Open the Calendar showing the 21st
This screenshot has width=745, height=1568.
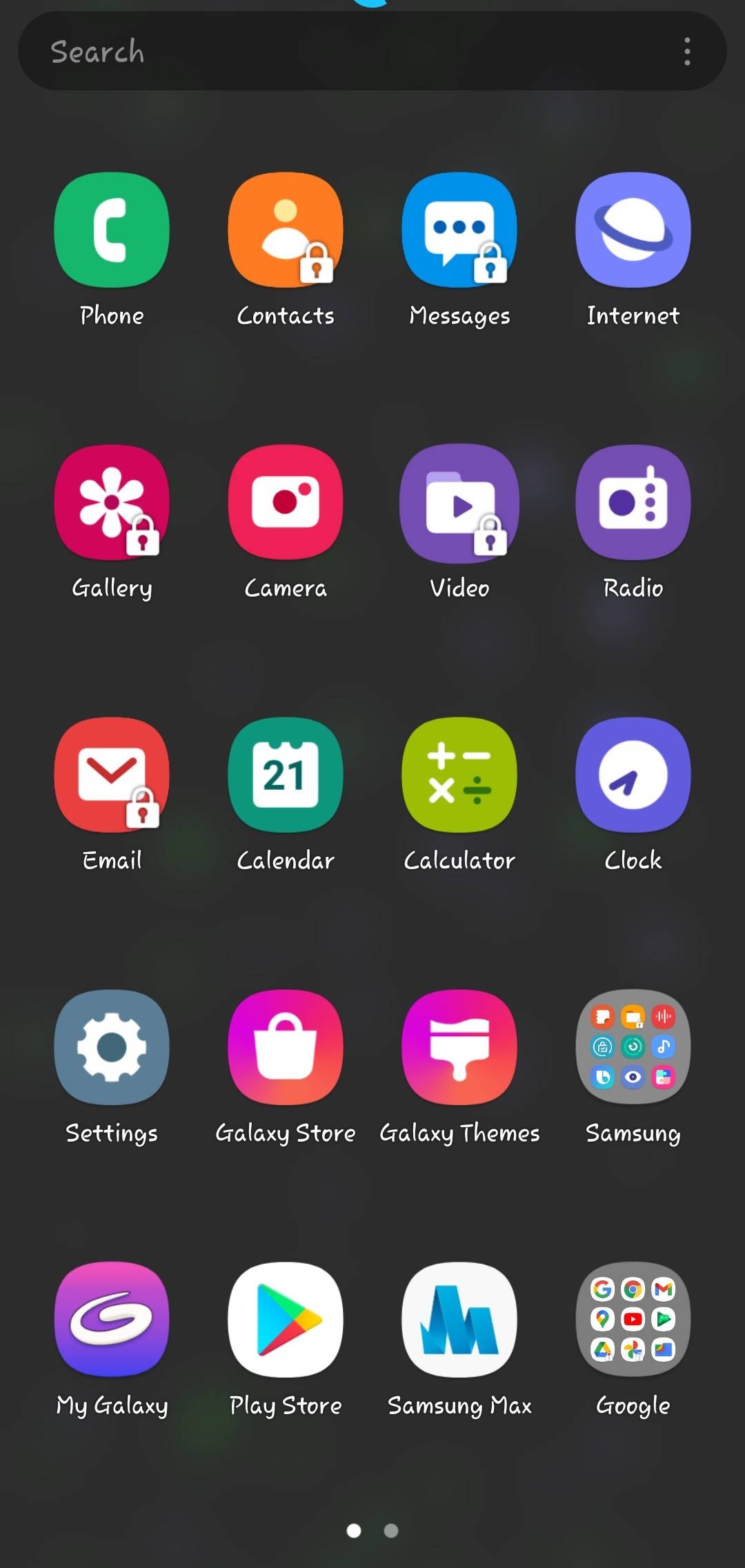[x=286, y=774]
